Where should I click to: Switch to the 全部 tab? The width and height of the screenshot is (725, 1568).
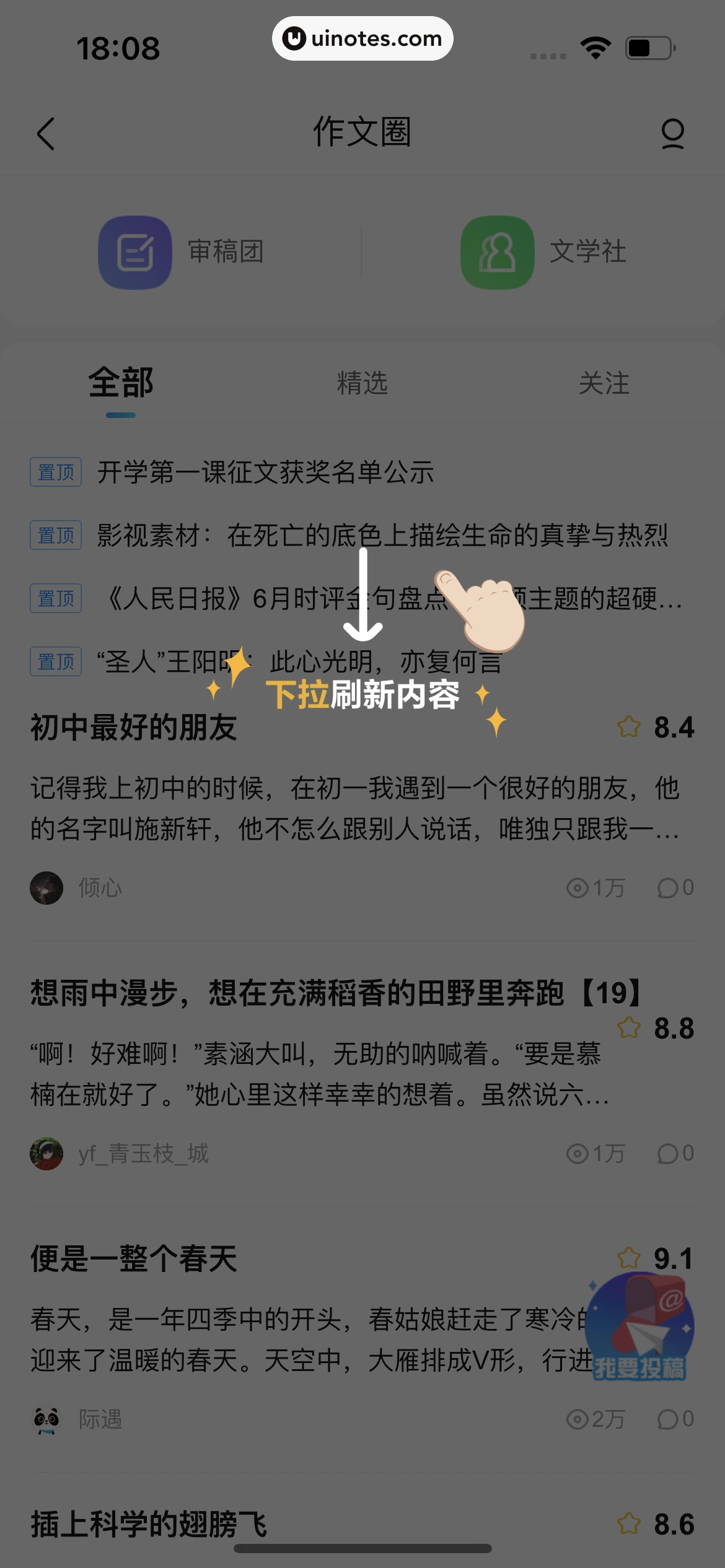(x=121, y=383)
